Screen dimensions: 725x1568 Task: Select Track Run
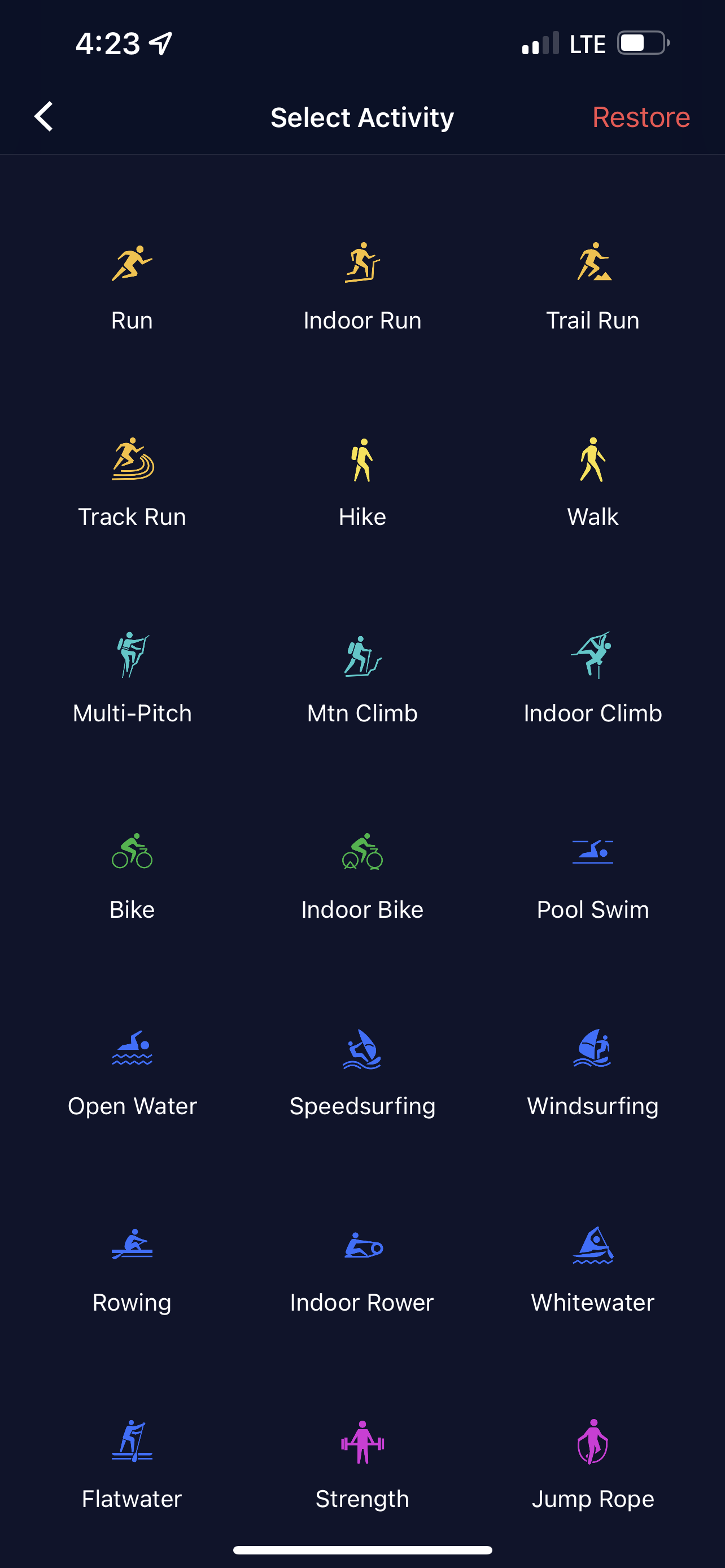(x=132, y=483)
